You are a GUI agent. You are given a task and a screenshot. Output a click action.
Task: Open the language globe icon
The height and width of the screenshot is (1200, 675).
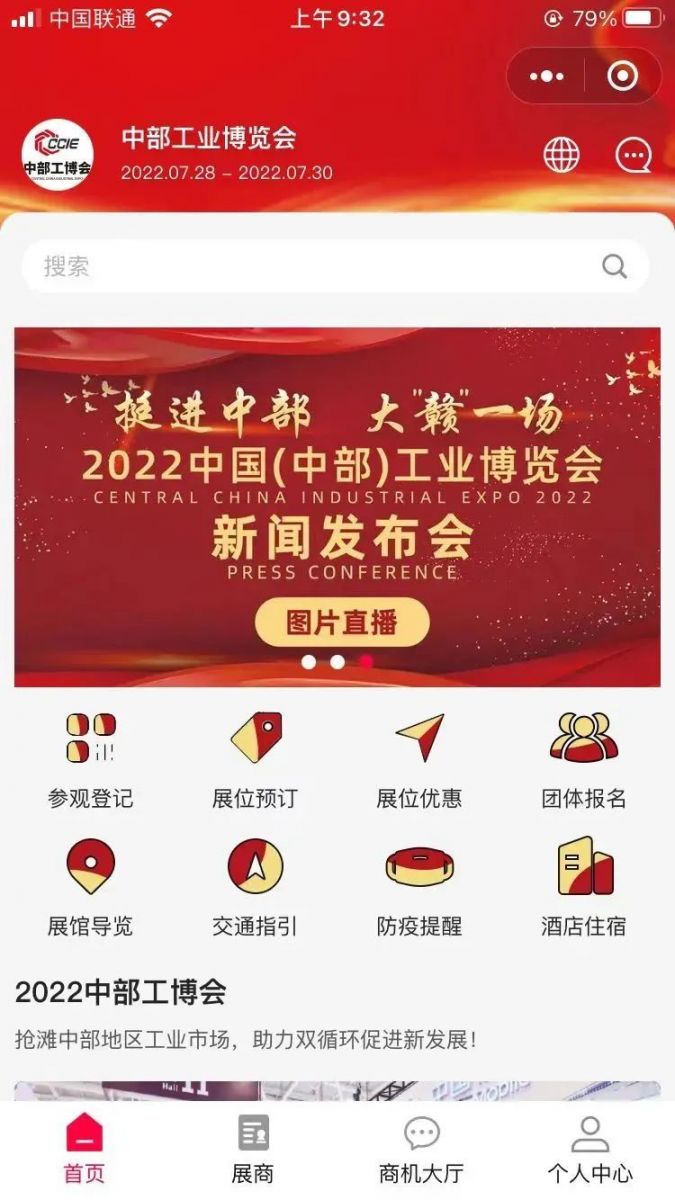[x=561, y=154]
